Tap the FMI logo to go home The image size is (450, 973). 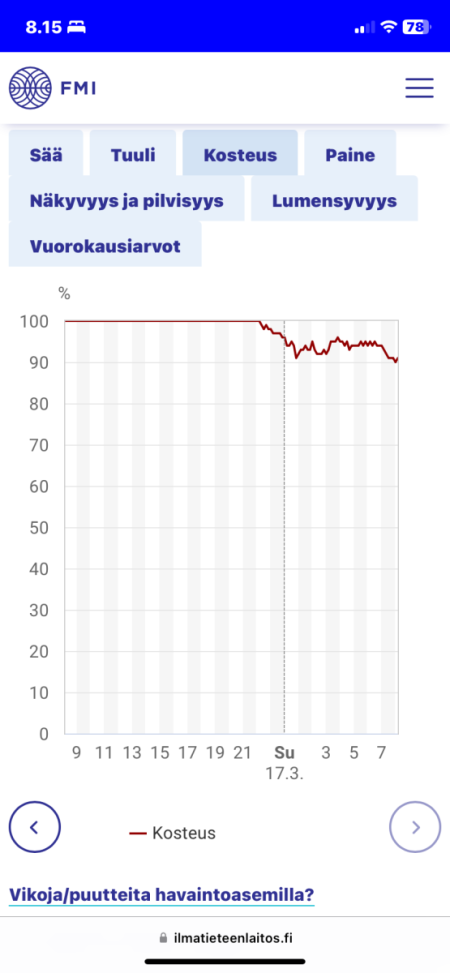(x=52, y=88)
